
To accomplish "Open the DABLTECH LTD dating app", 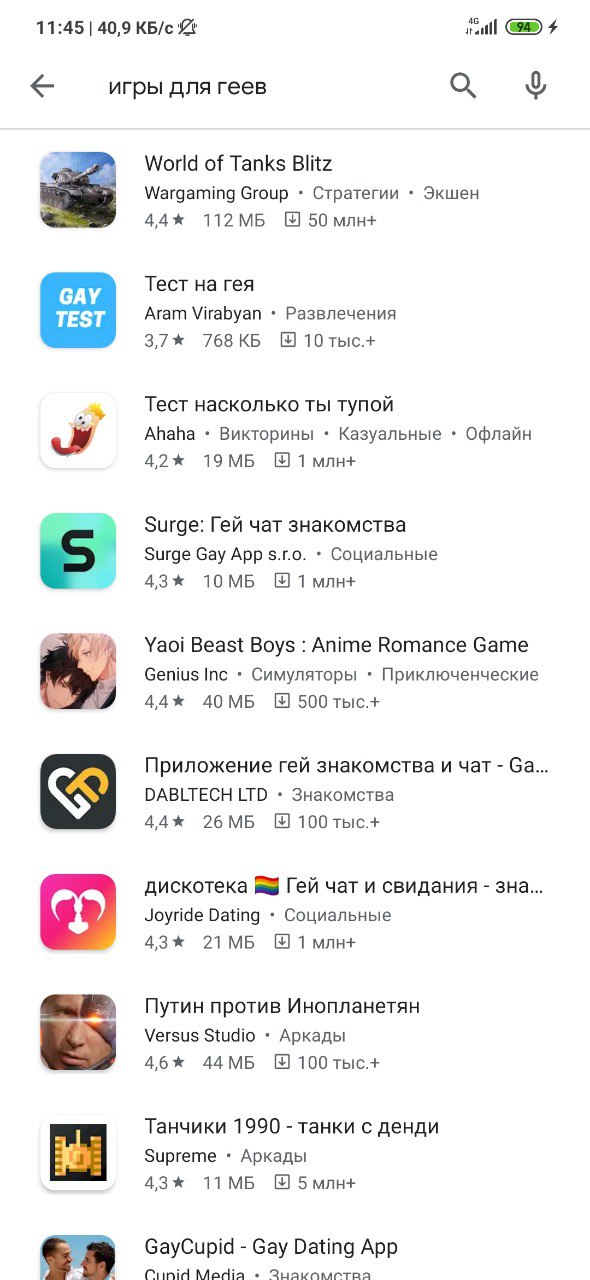I will tap(295, 793).
